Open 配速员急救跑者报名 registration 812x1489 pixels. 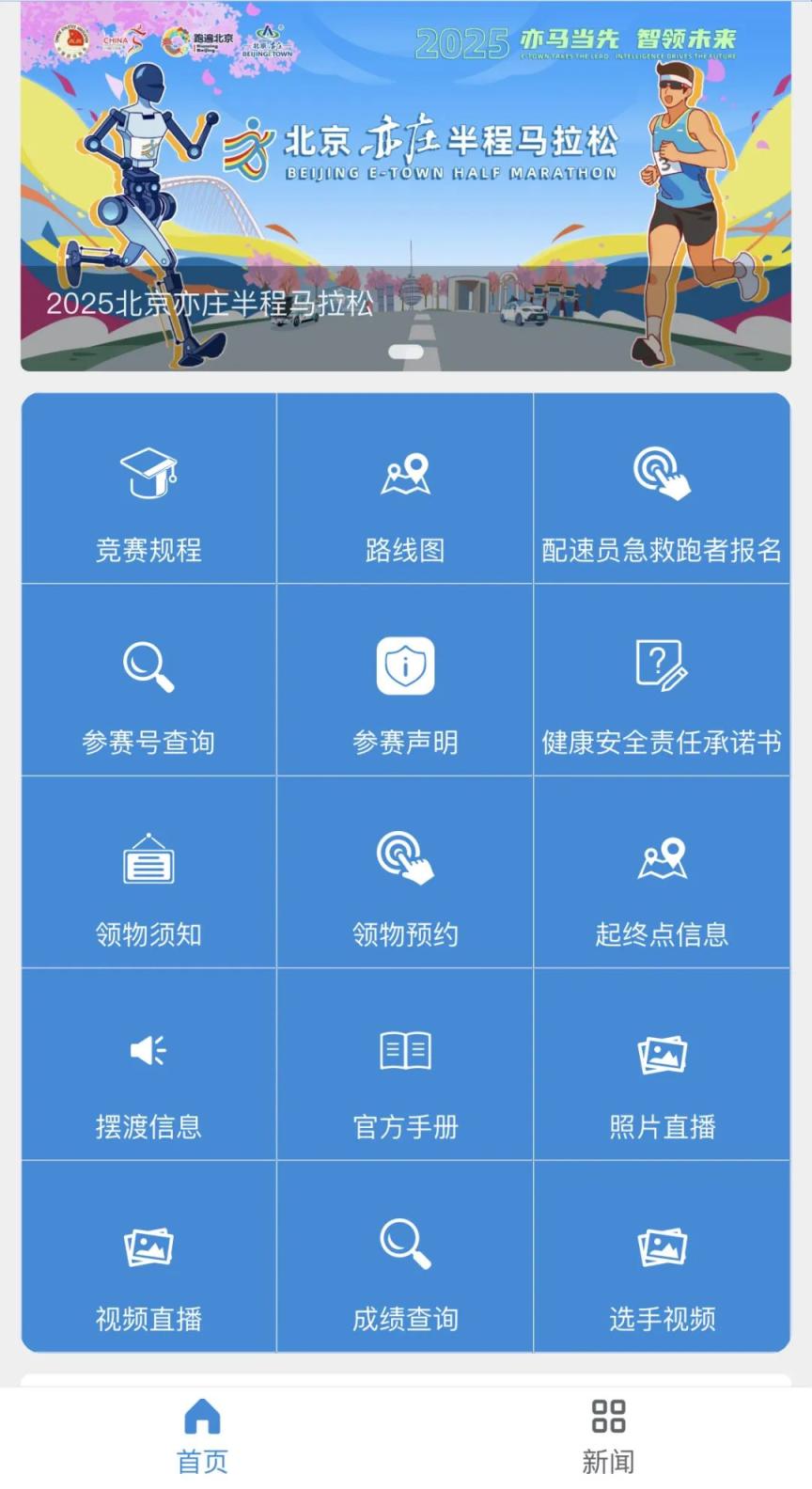(662, 498)
